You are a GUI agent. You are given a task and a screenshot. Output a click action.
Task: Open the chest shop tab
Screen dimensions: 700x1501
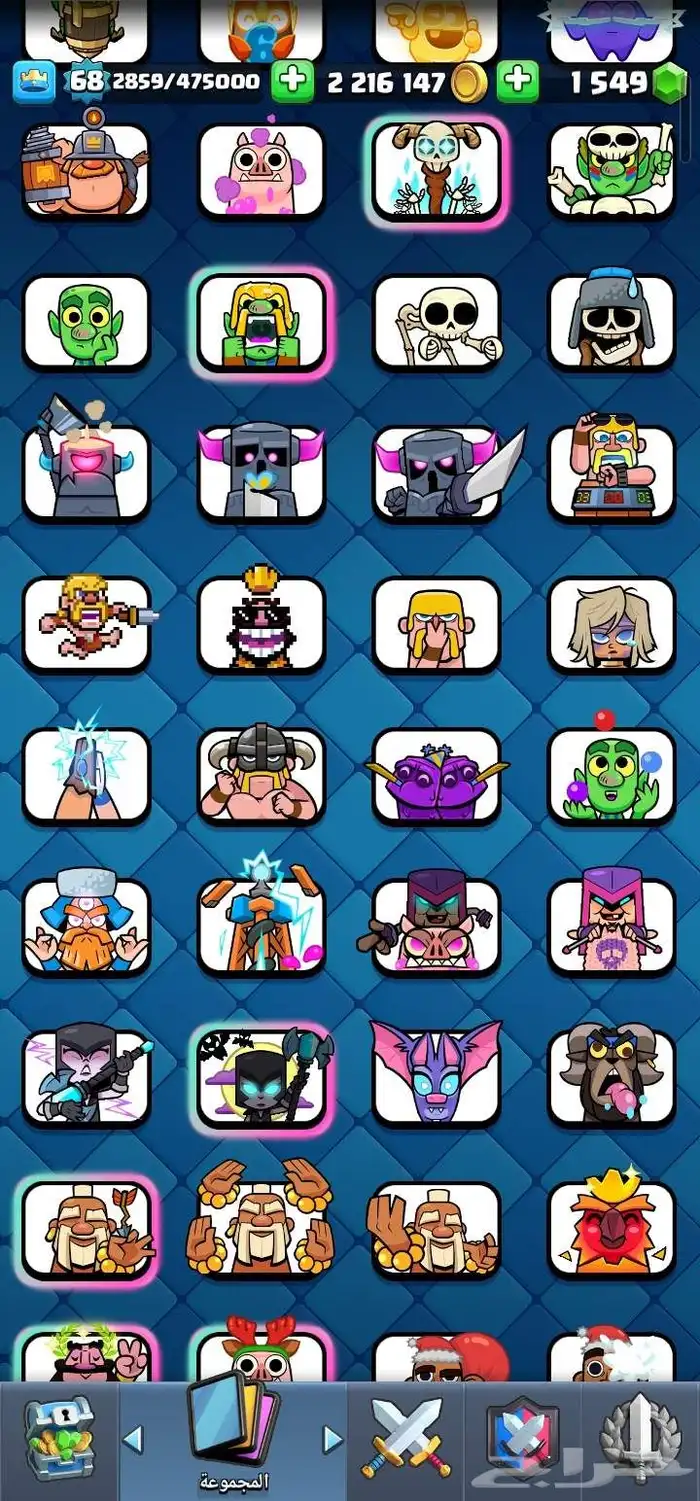(x=58, y=1438)
